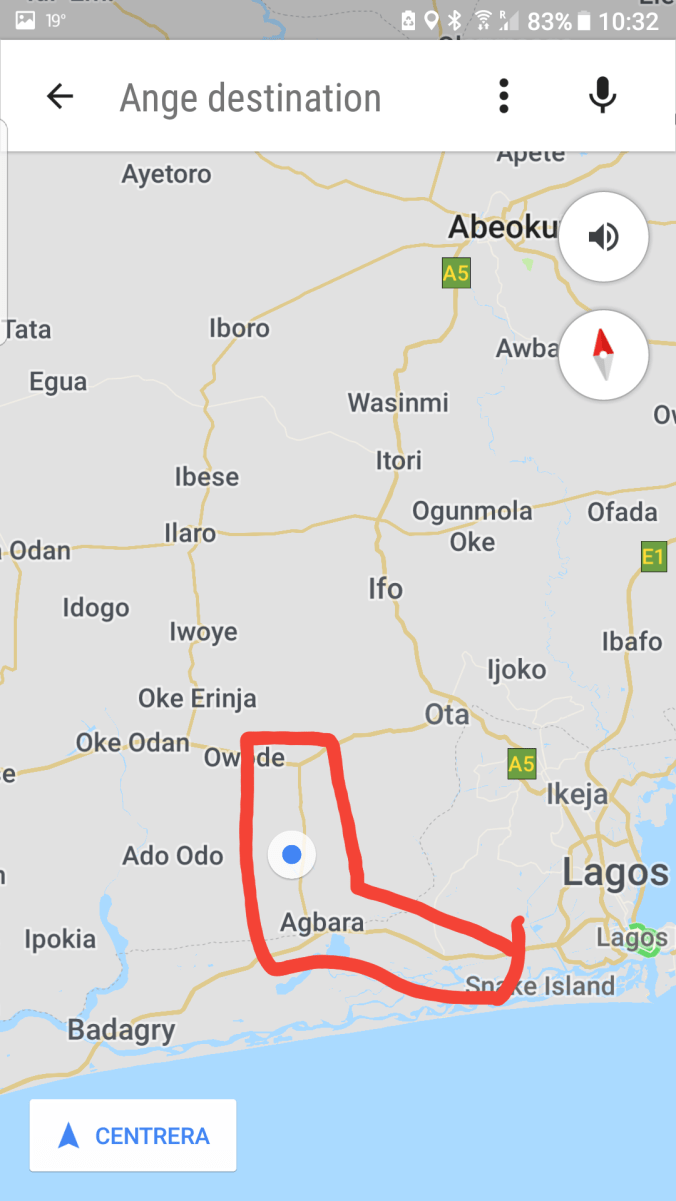Viewport: 676px width, 1201px height.
Task: Toggle the sound speaker button
Action: (603, 237)
